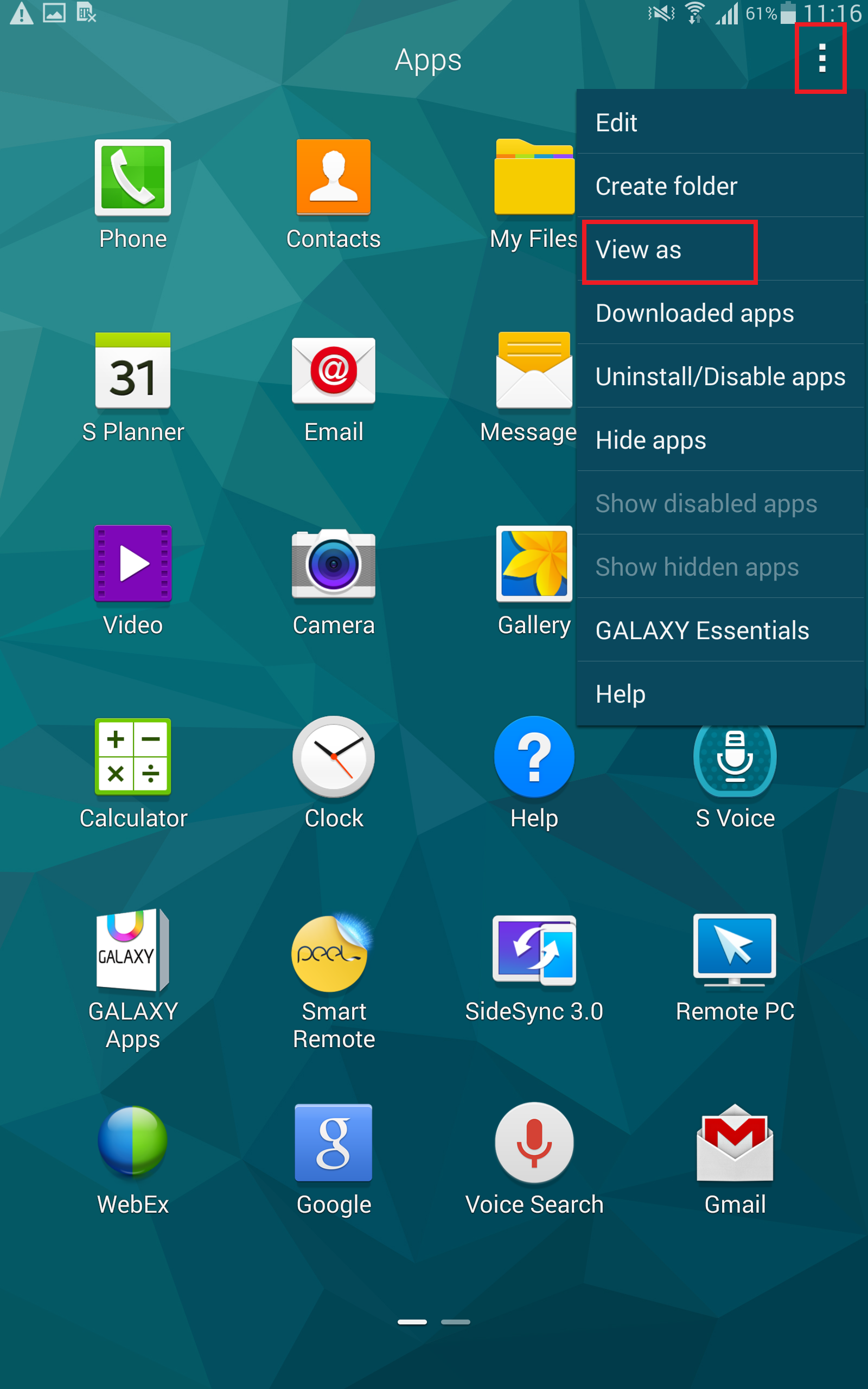868x1389 pixels.
Task: Launch the Phone app
Action: [x=132, y=195]
